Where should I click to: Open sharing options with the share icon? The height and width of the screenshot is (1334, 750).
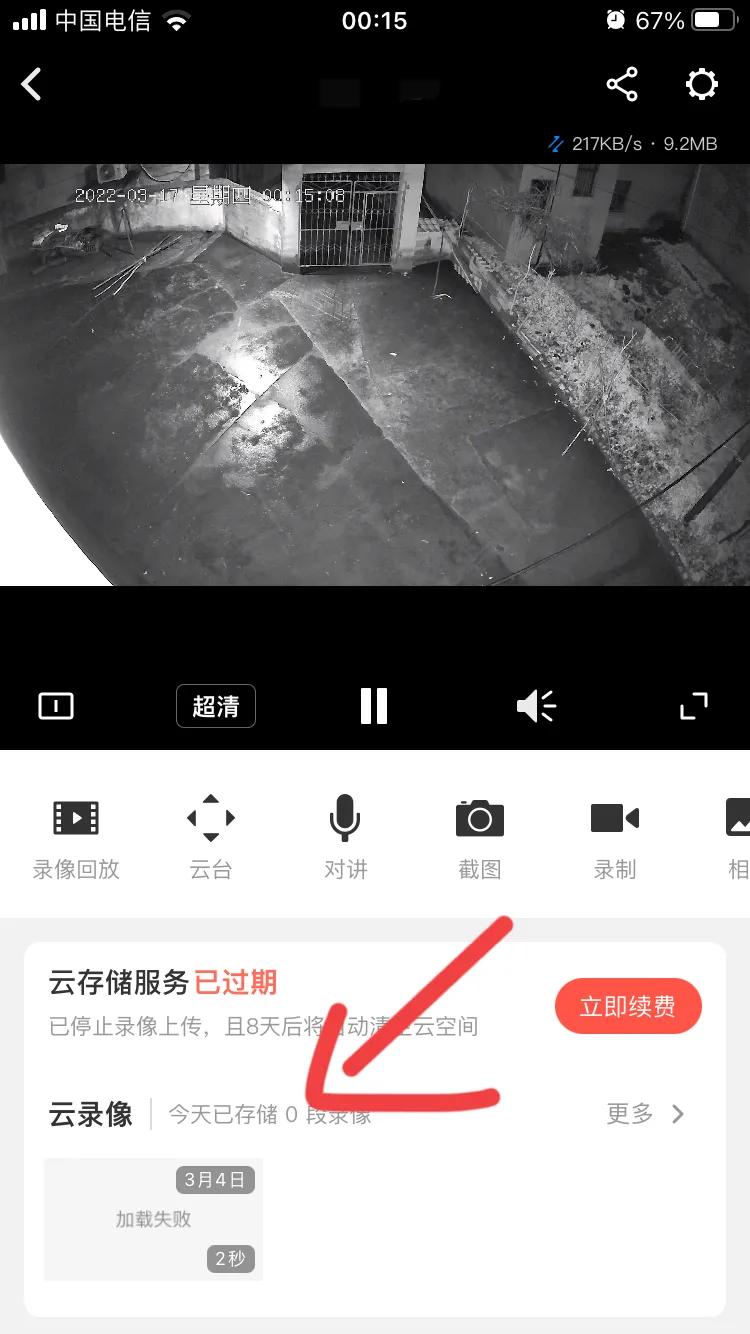point(622,84)
